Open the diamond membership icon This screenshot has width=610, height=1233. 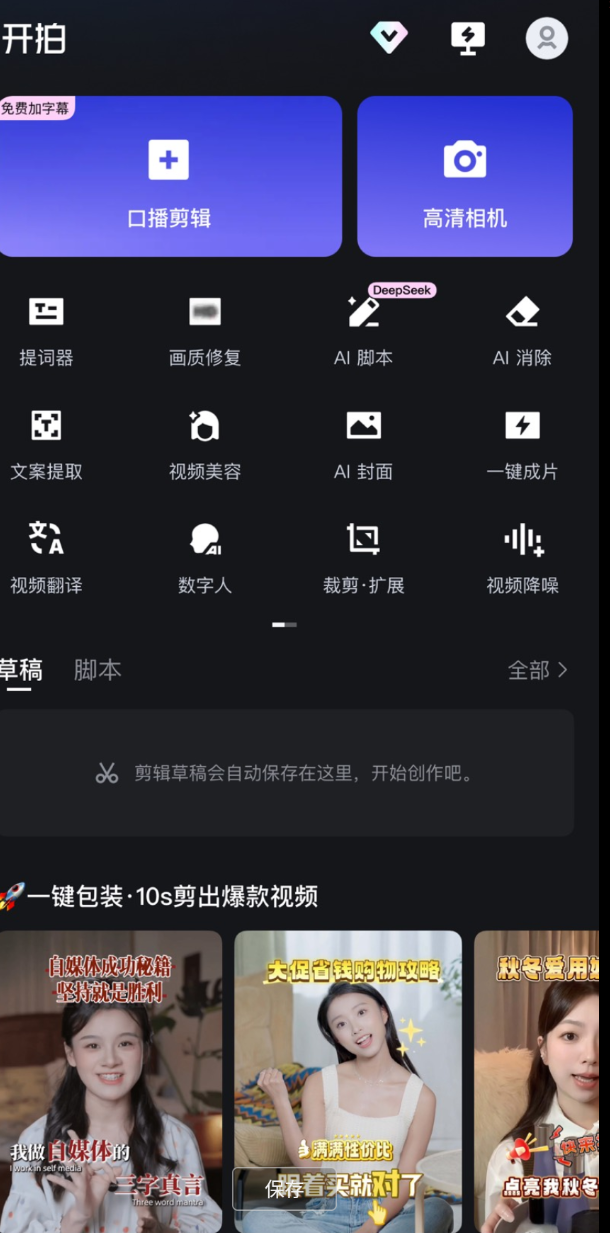click(x=389, y=38)
